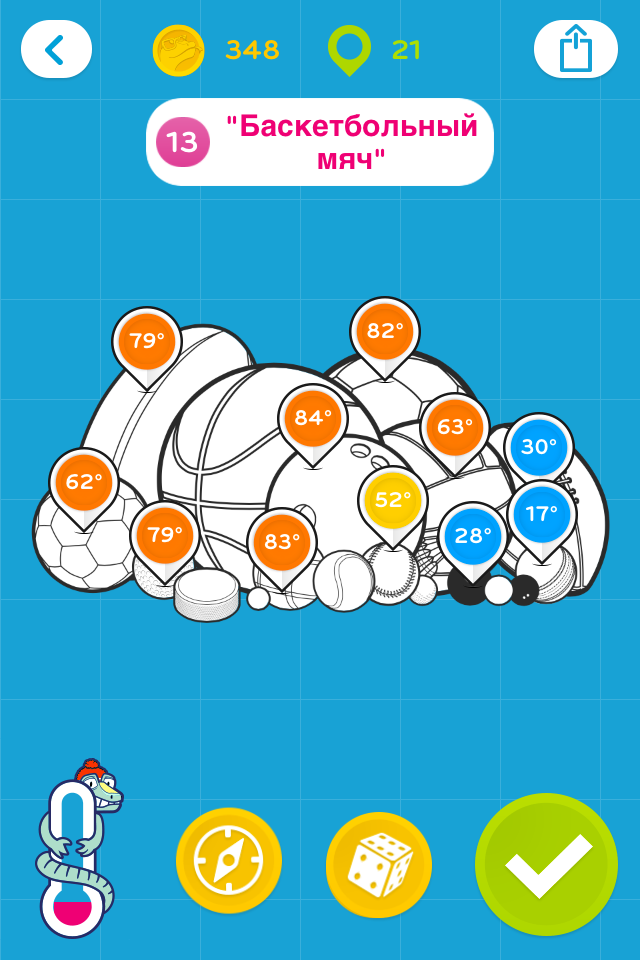
Task: Tap the blue 17° pin
Action: coord(541,515)
